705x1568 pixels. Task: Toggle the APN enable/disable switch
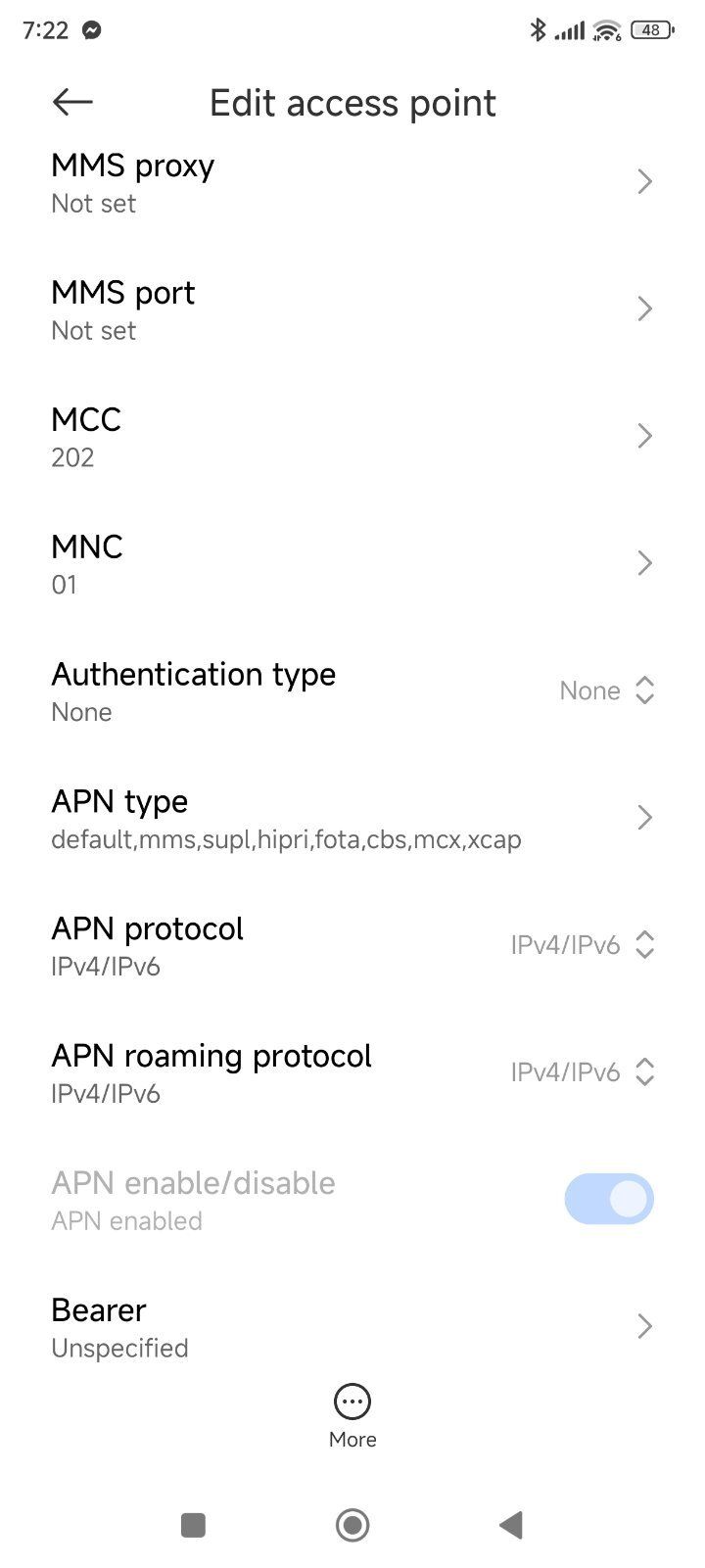pos(608,1199)
